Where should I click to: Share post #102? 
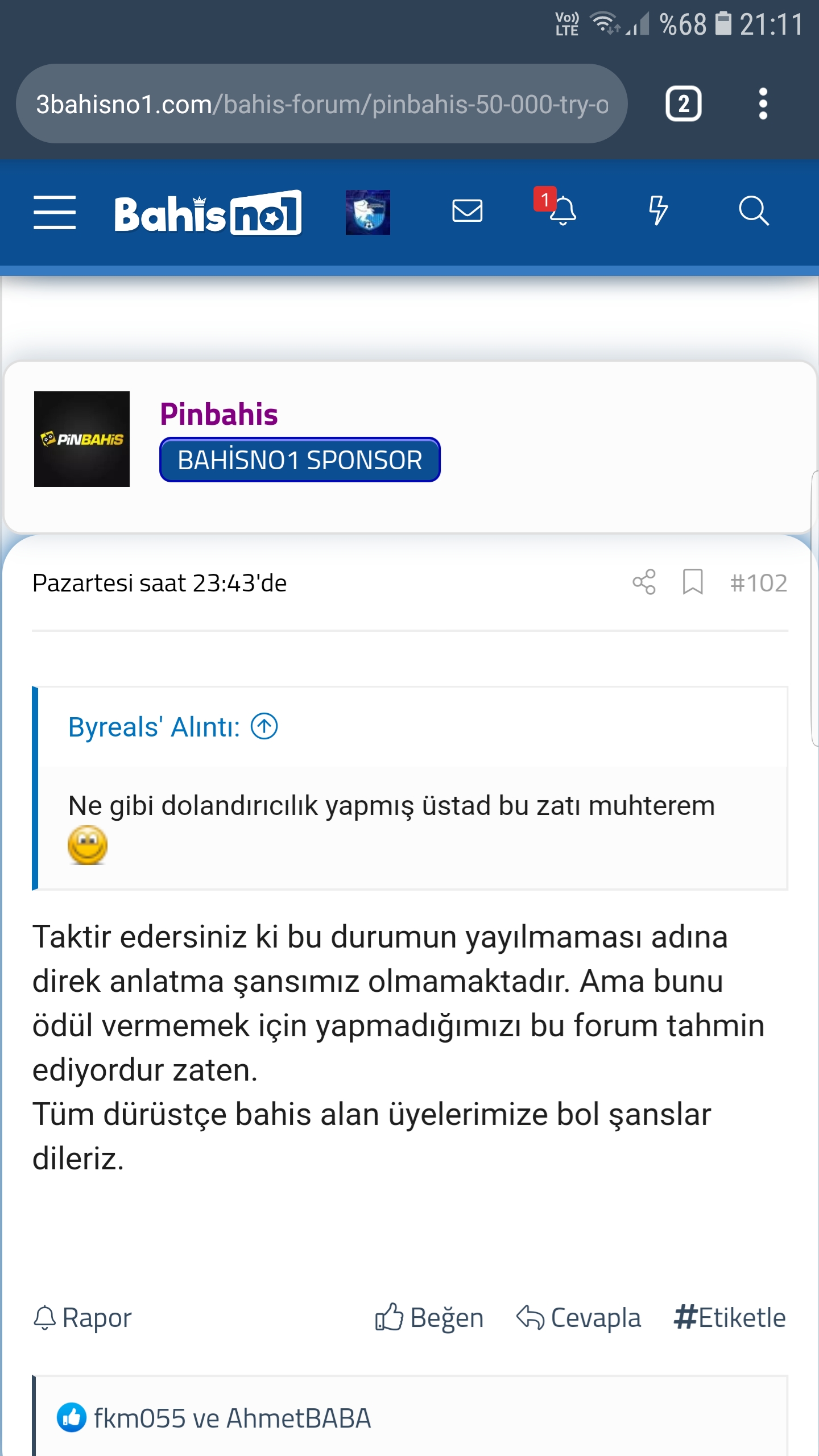pos(644,582)
